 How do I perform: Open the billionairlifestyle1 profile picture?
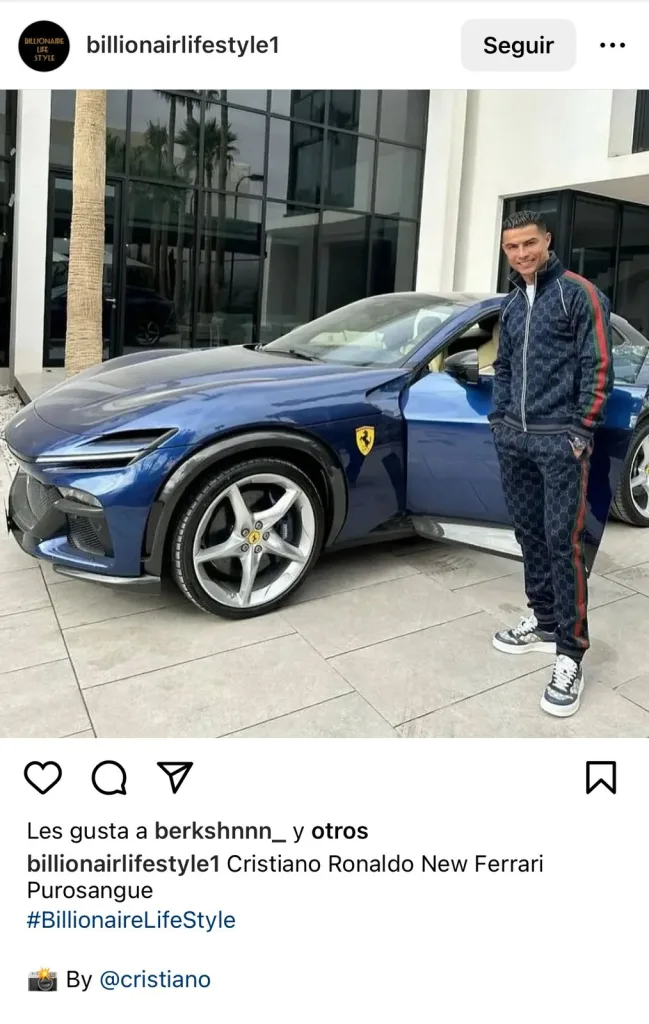coord(44,45)
